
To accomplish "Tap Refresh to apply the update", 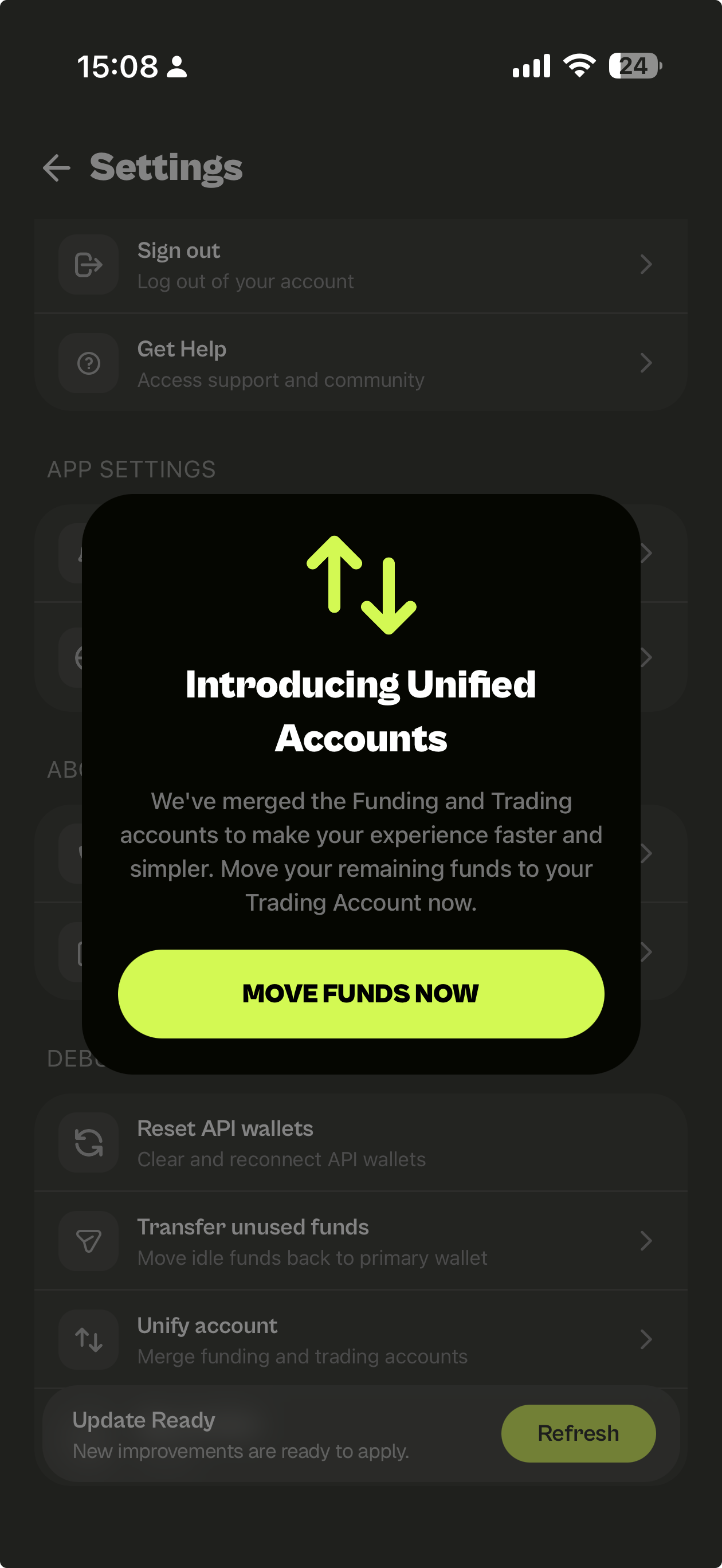I will 578,1433.
